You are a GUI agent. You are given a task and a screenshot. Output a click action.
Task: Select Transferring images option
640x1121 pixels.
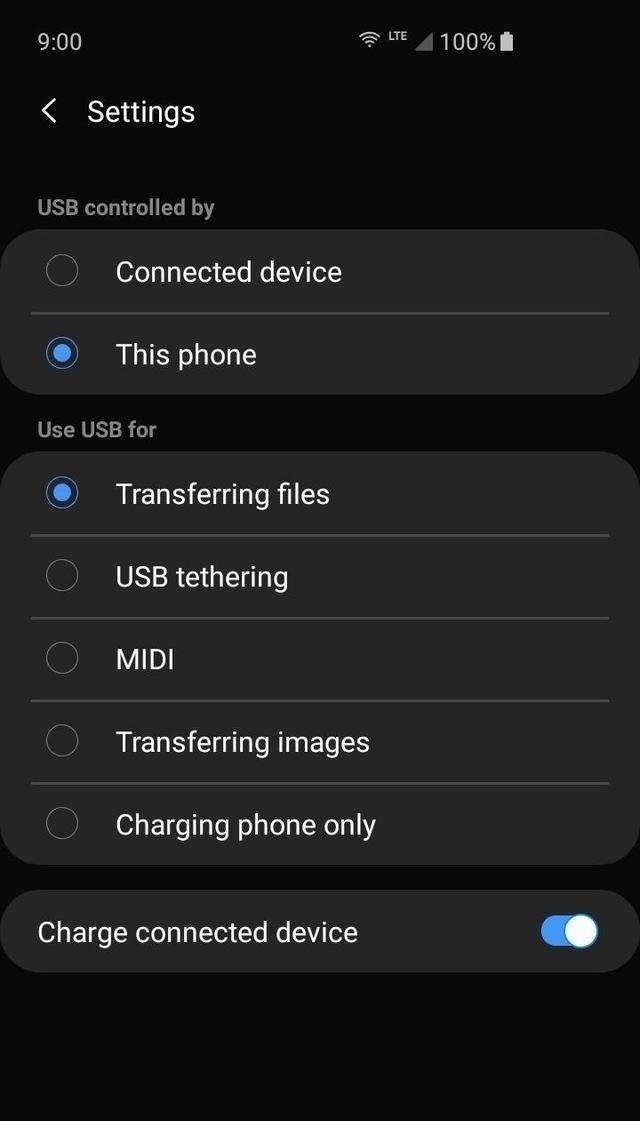[x=62, y=741]
